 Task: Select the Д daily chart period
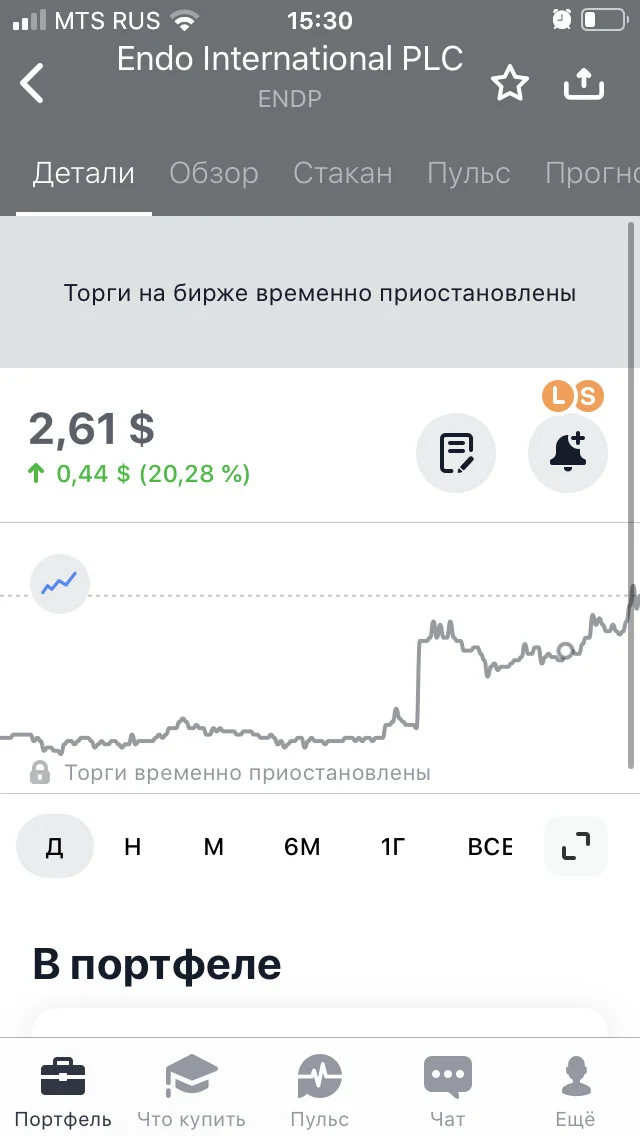[55, 846]
